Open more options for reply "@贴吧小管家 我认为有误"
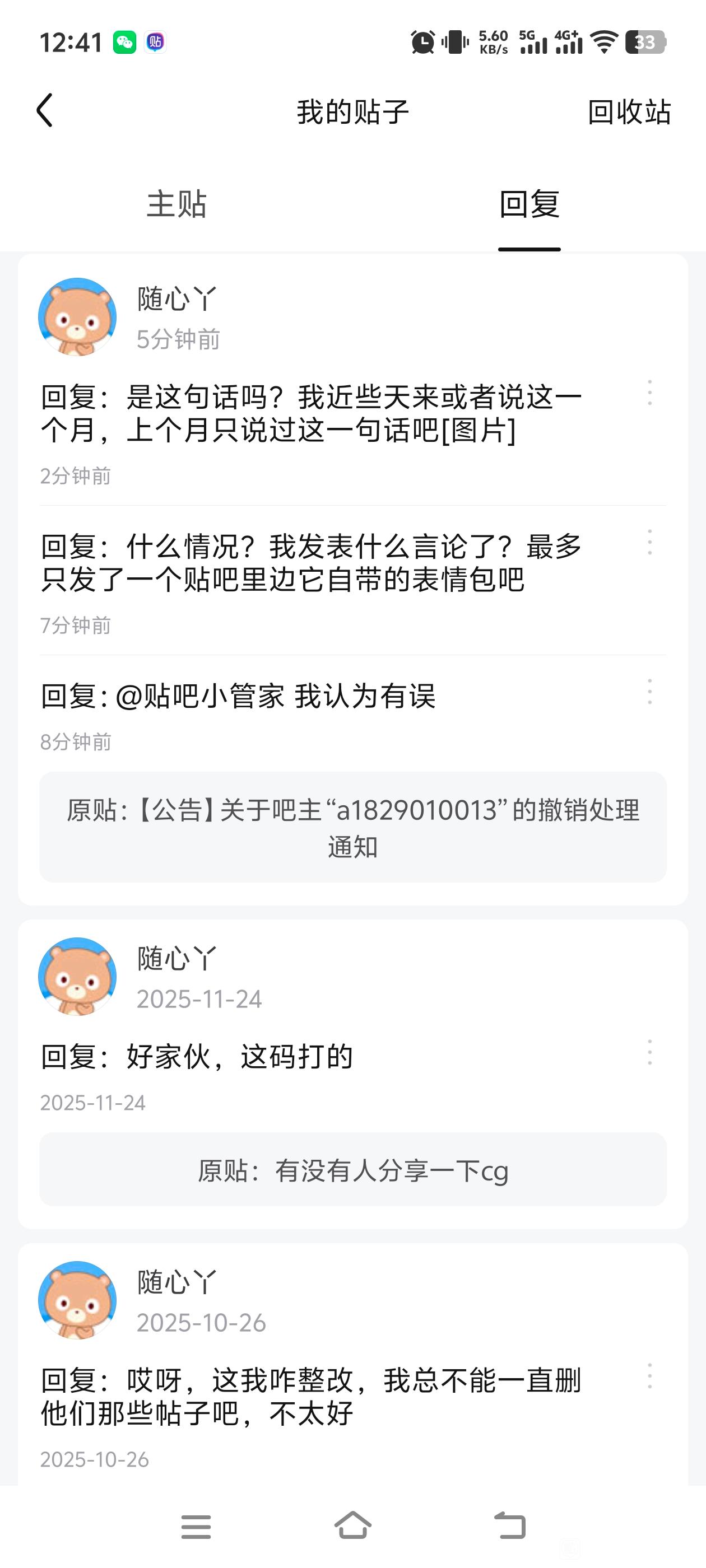 (x=649, y=692)
